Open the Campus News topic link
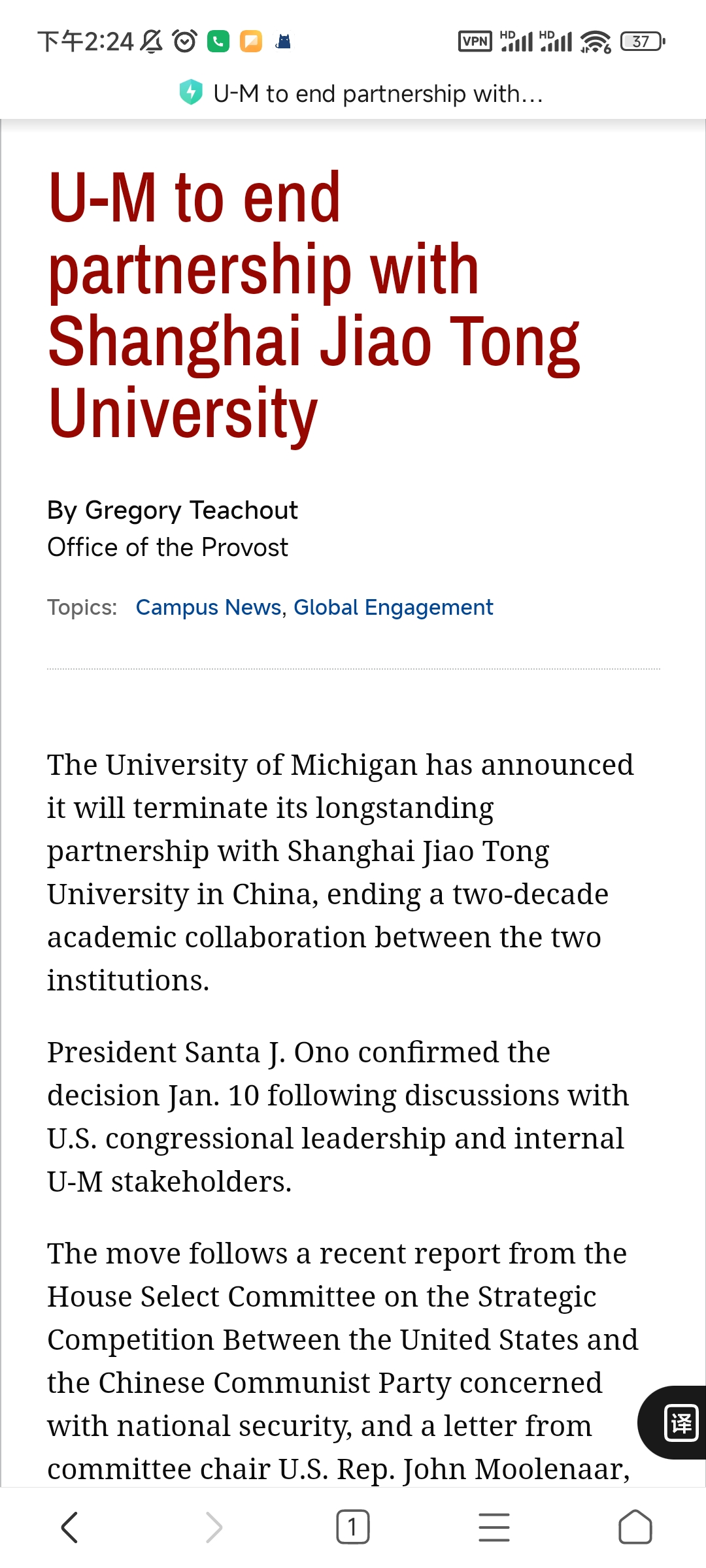This screenshot has height=1568, width=706. [209, 608]
